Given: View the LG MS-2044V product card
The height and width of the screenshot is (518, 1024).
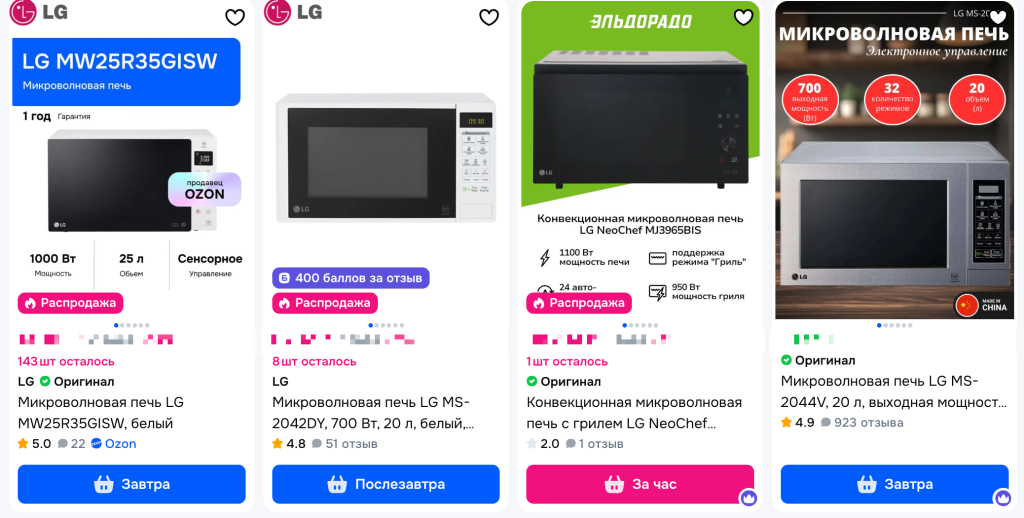Looking at the screenshot, I should coord(894,392).
